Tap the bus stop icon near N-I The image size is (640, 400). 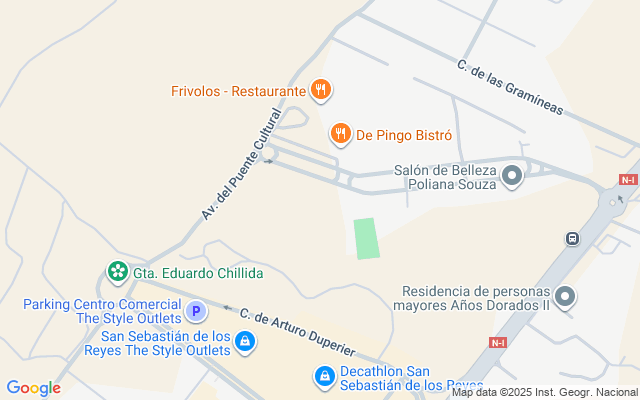572,239
